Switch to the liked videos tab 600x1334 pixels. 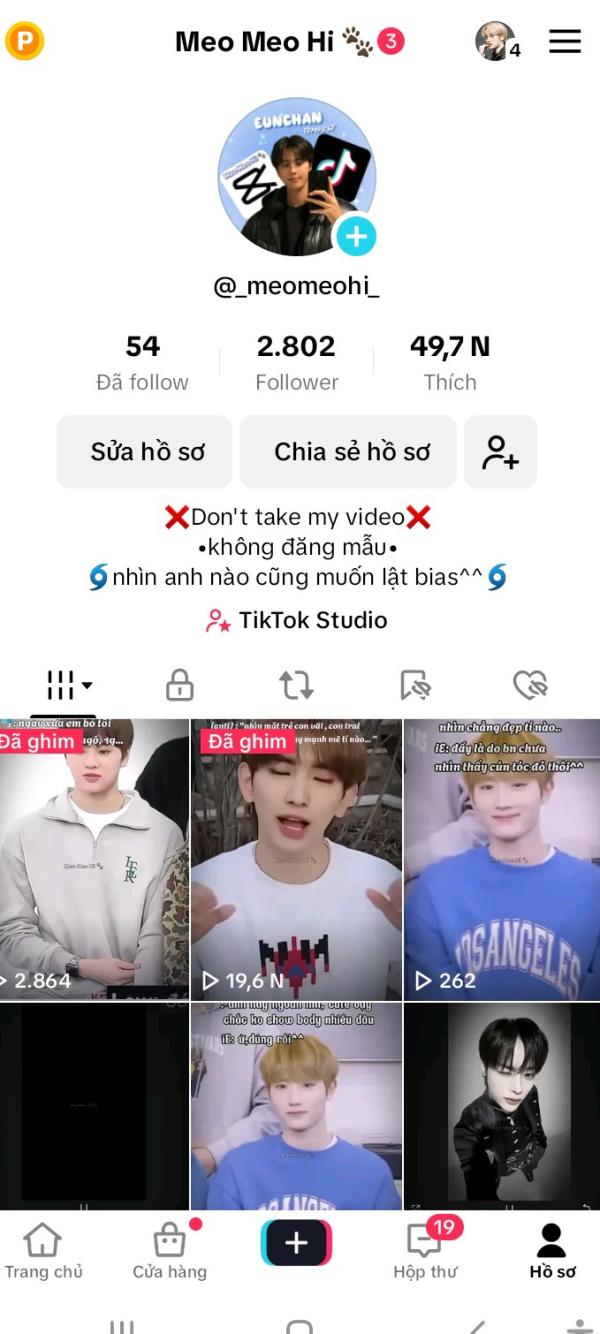[x=529, y=685]
